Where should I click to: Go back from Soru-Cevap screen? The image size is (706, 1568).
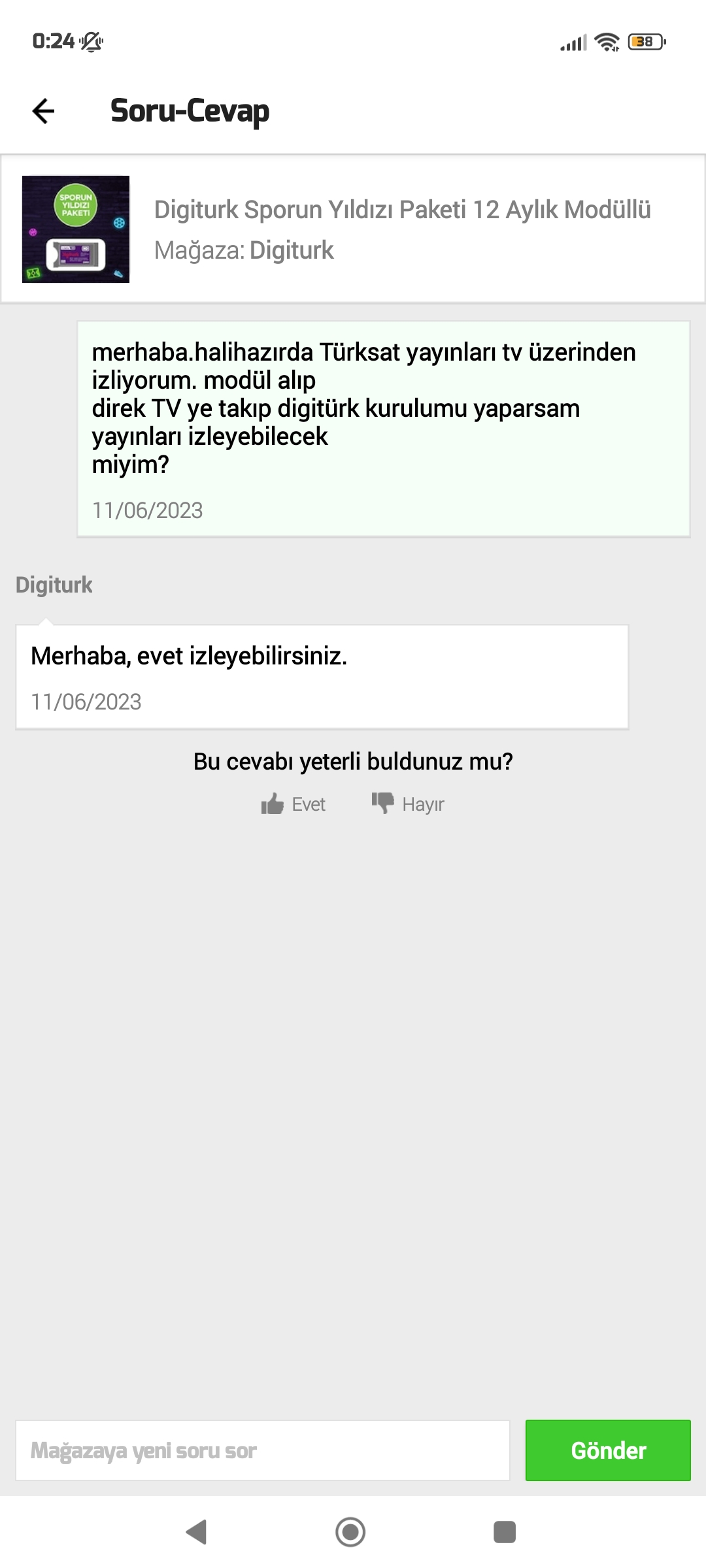(x=43, y=111)
